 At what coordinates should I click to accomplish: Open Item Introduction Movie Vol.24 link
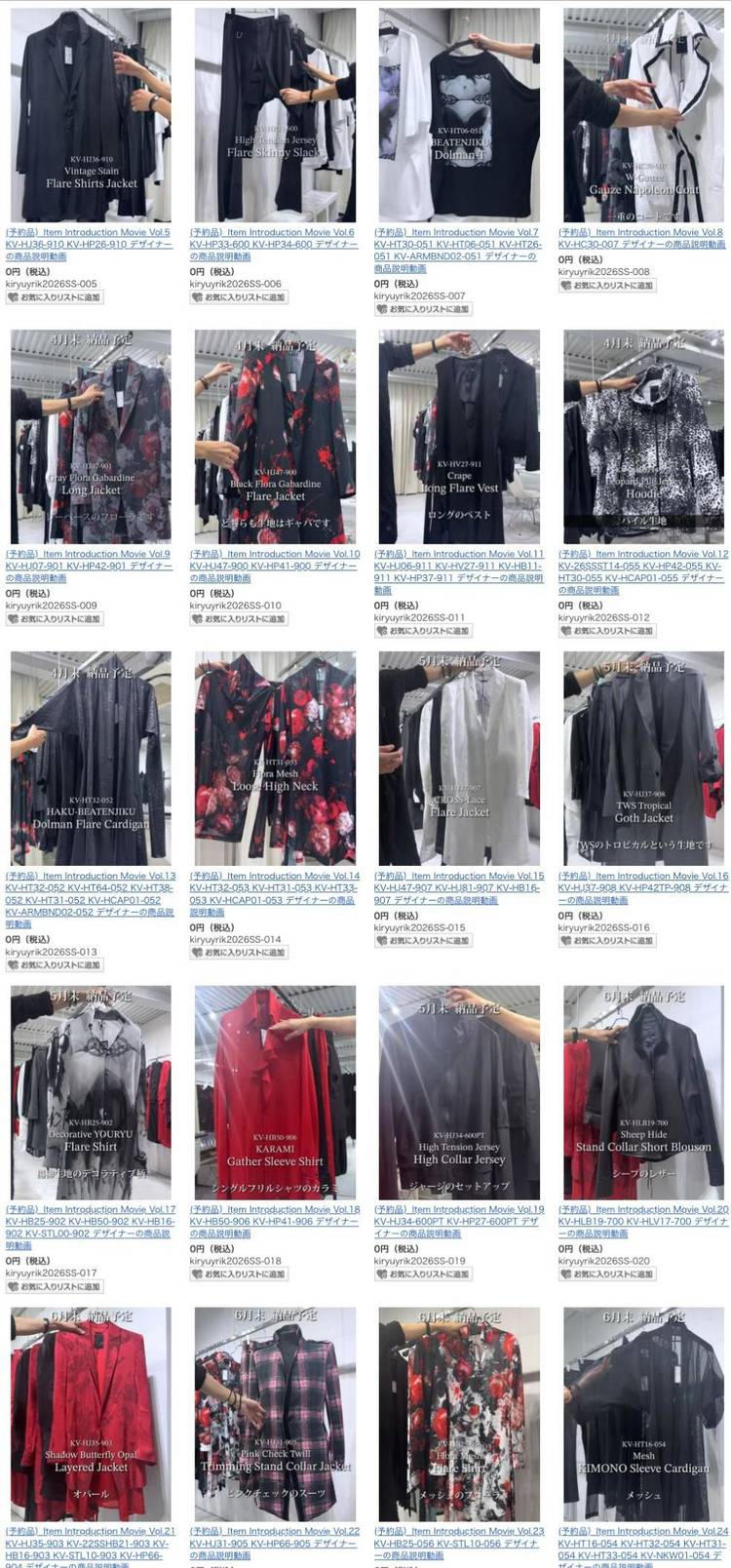click(x=642, y=1532)
